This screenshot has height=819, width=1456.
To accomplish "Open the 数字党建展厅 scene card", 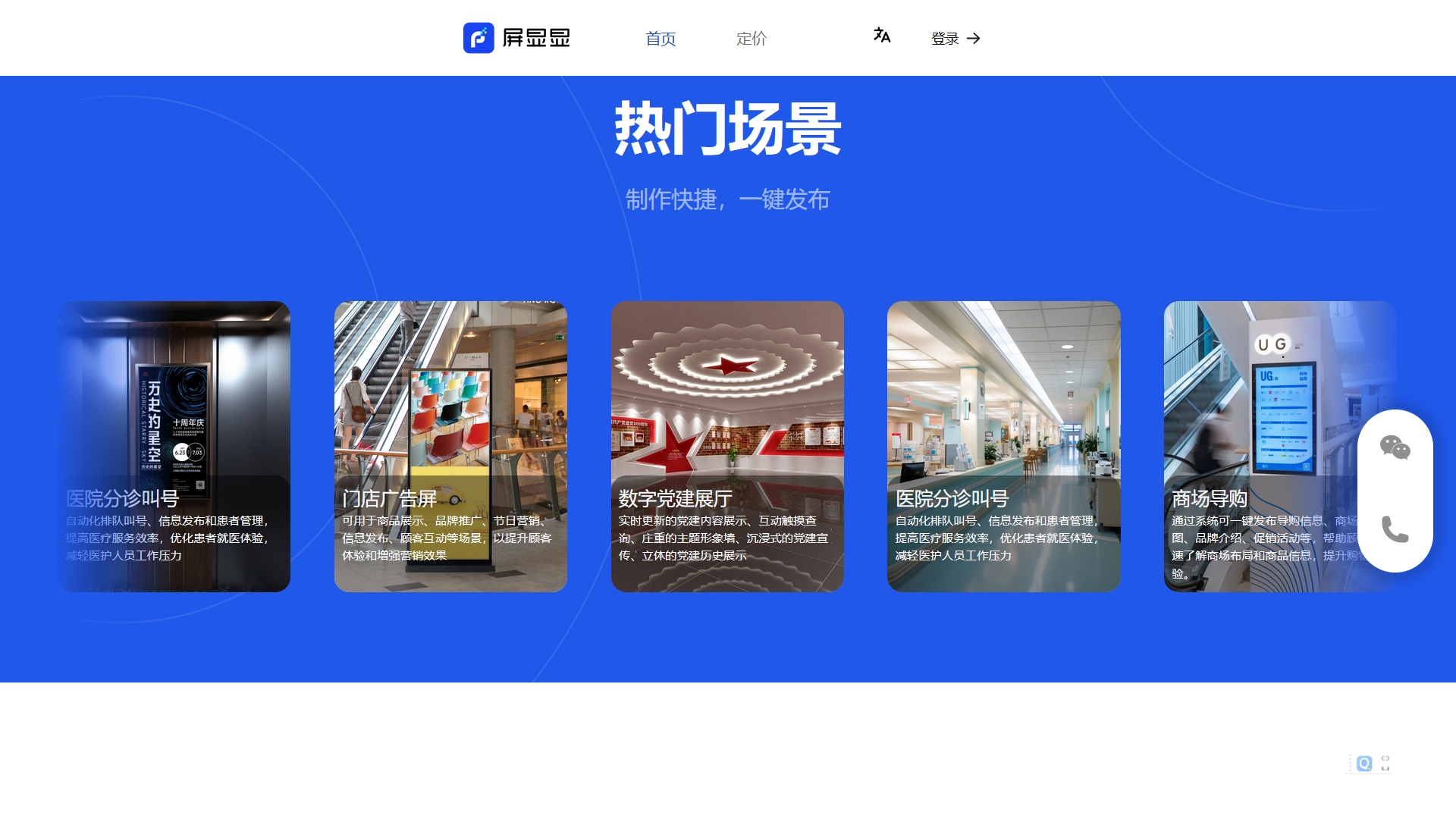I will coord(727,446).
